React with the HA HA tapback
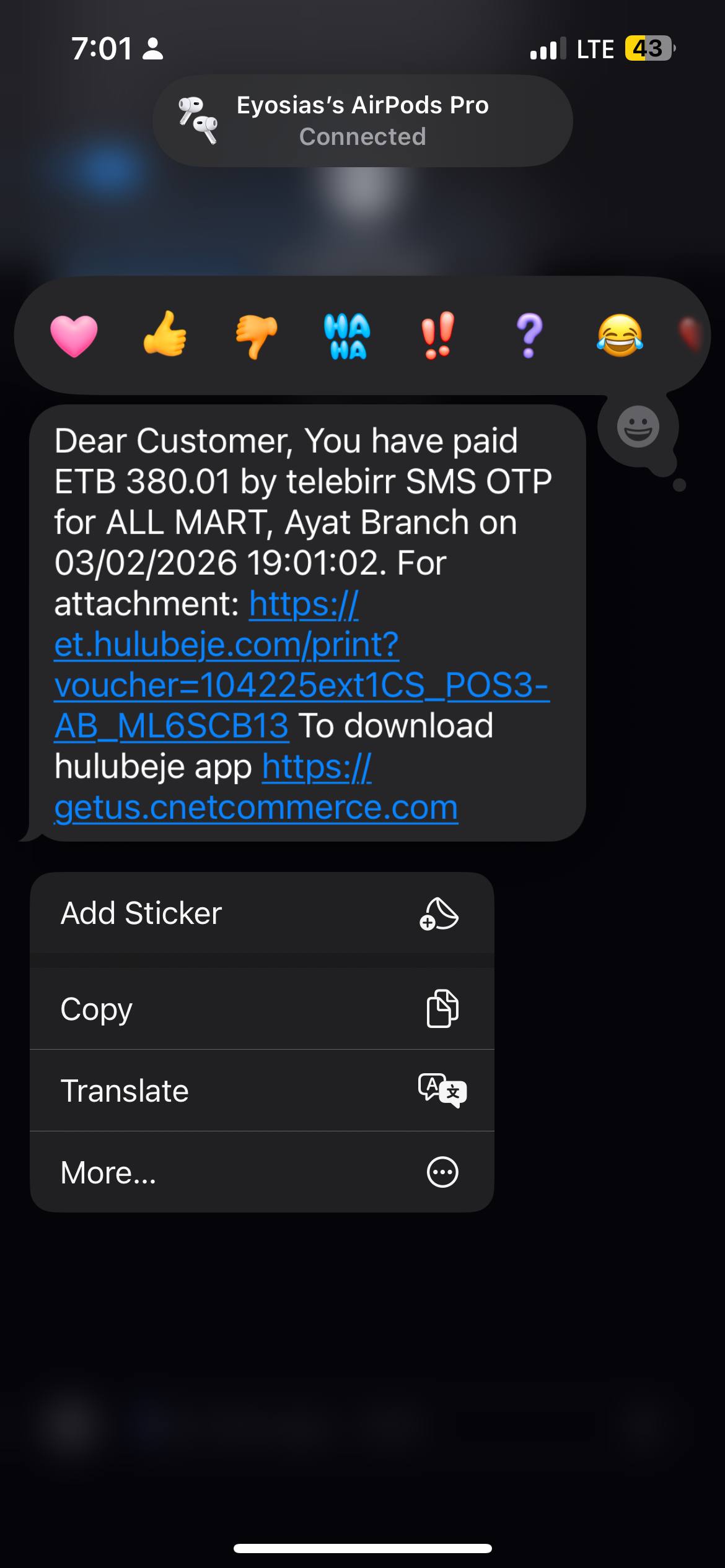Viewport: 725px width, 1568px height. [x=347, y=336]
